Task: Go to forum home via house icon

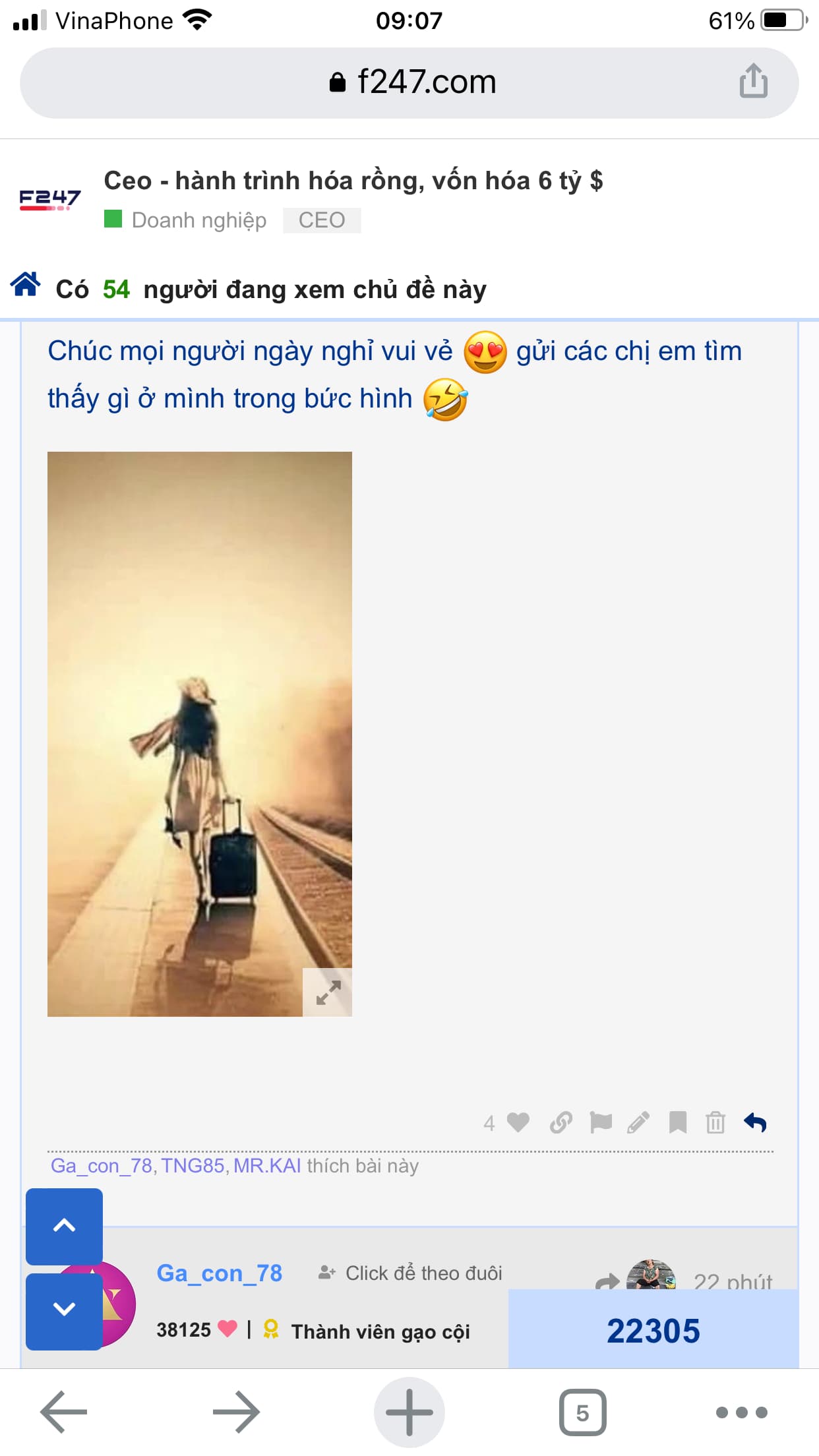Action: tap(26, 285)
